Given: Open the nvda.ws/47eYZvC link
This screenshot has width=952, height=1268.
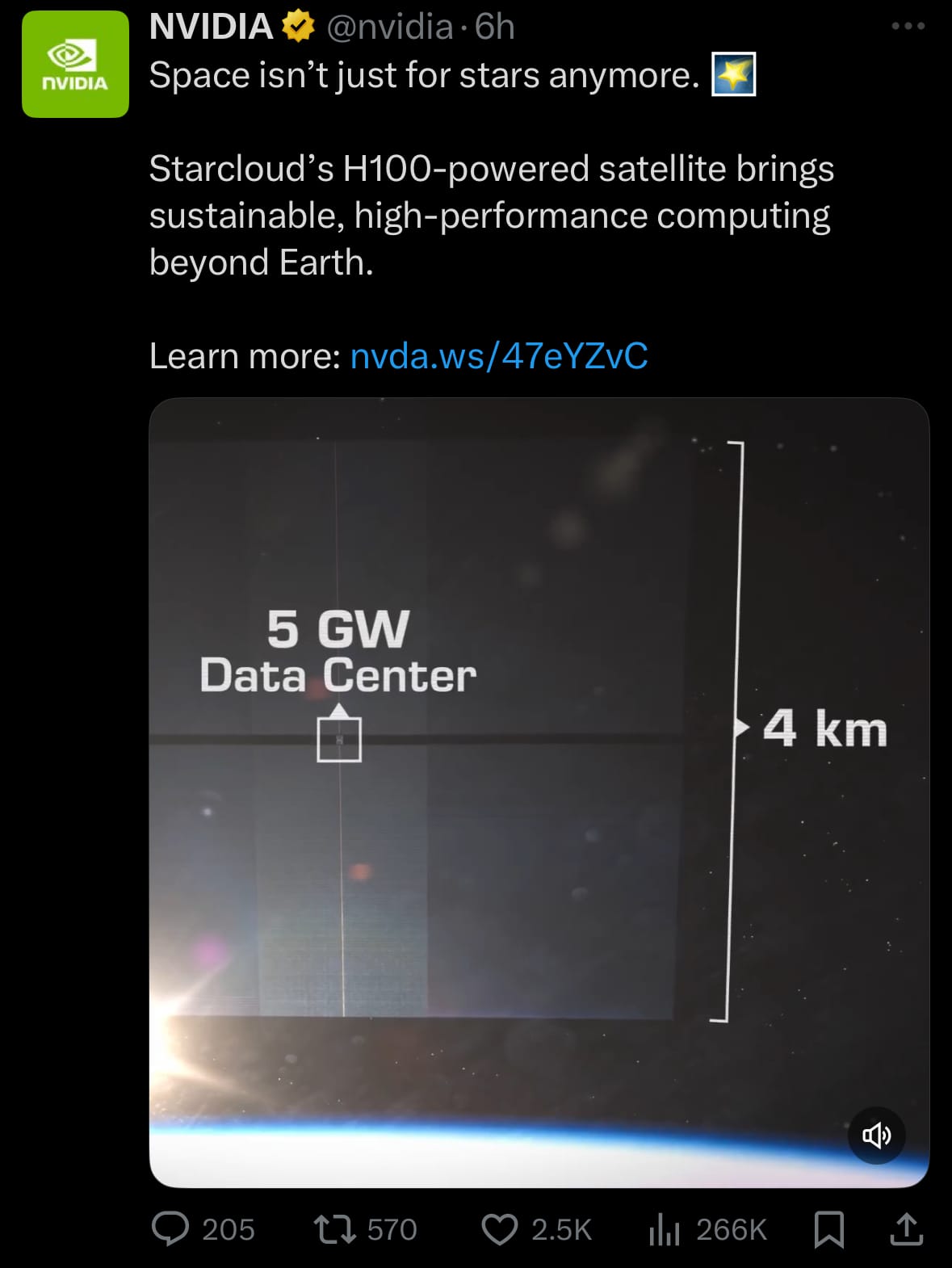Looking at the screenshot, I should click(x=498, y=355).
